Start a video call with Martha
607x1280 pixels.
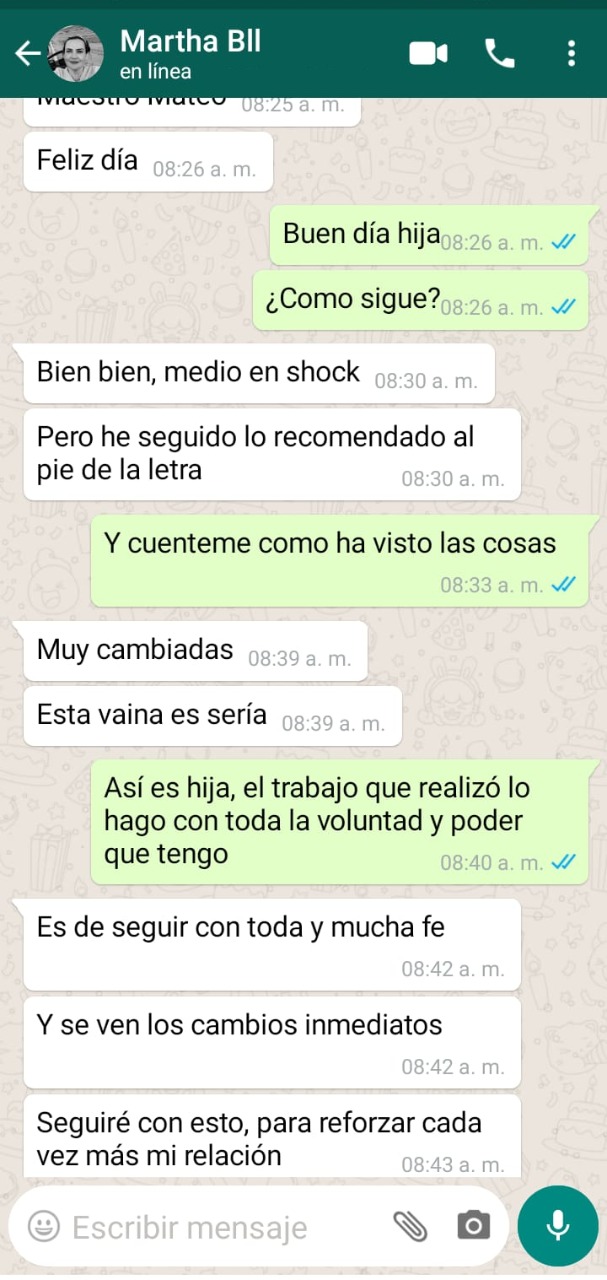(x=428, y=53)
